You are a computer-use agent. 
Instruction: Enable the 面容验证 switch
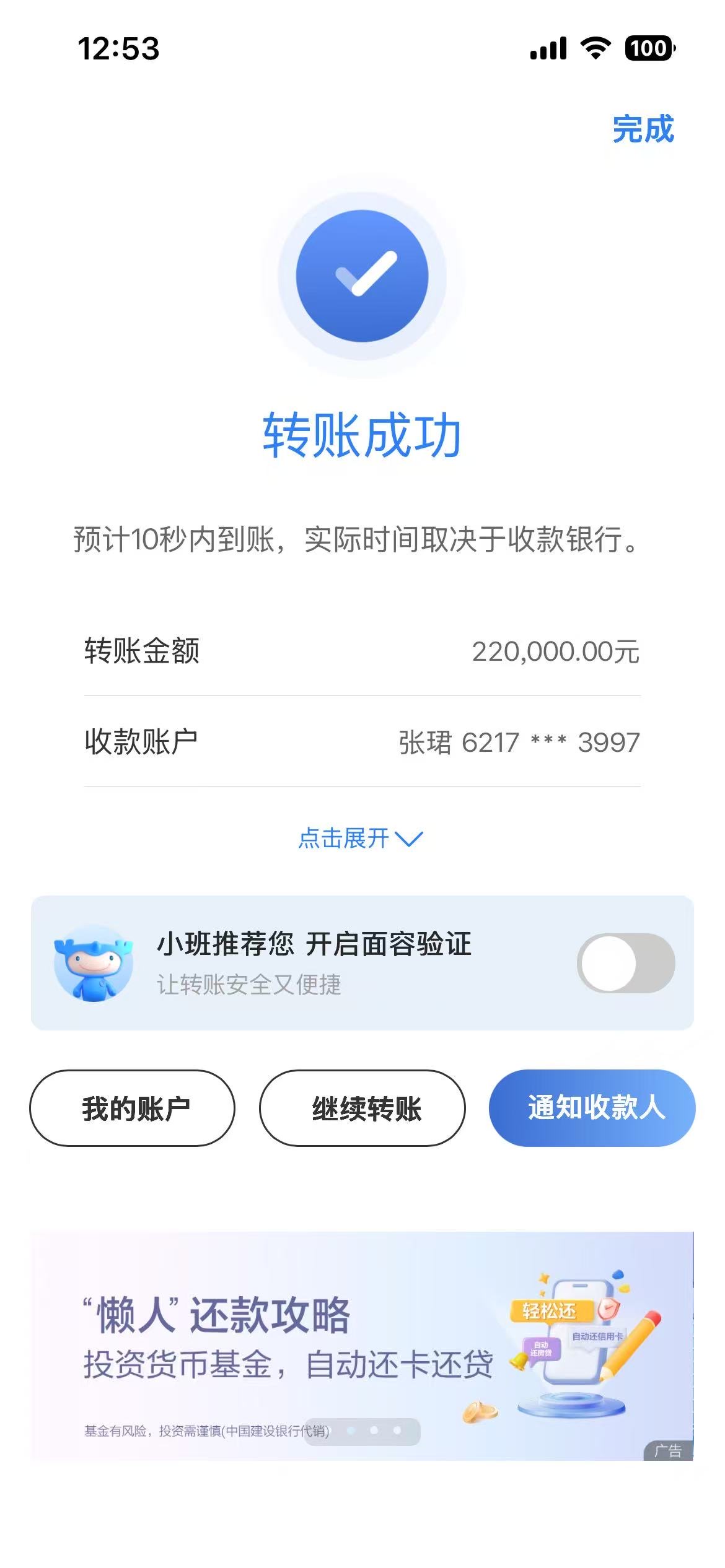pos(625,963)
